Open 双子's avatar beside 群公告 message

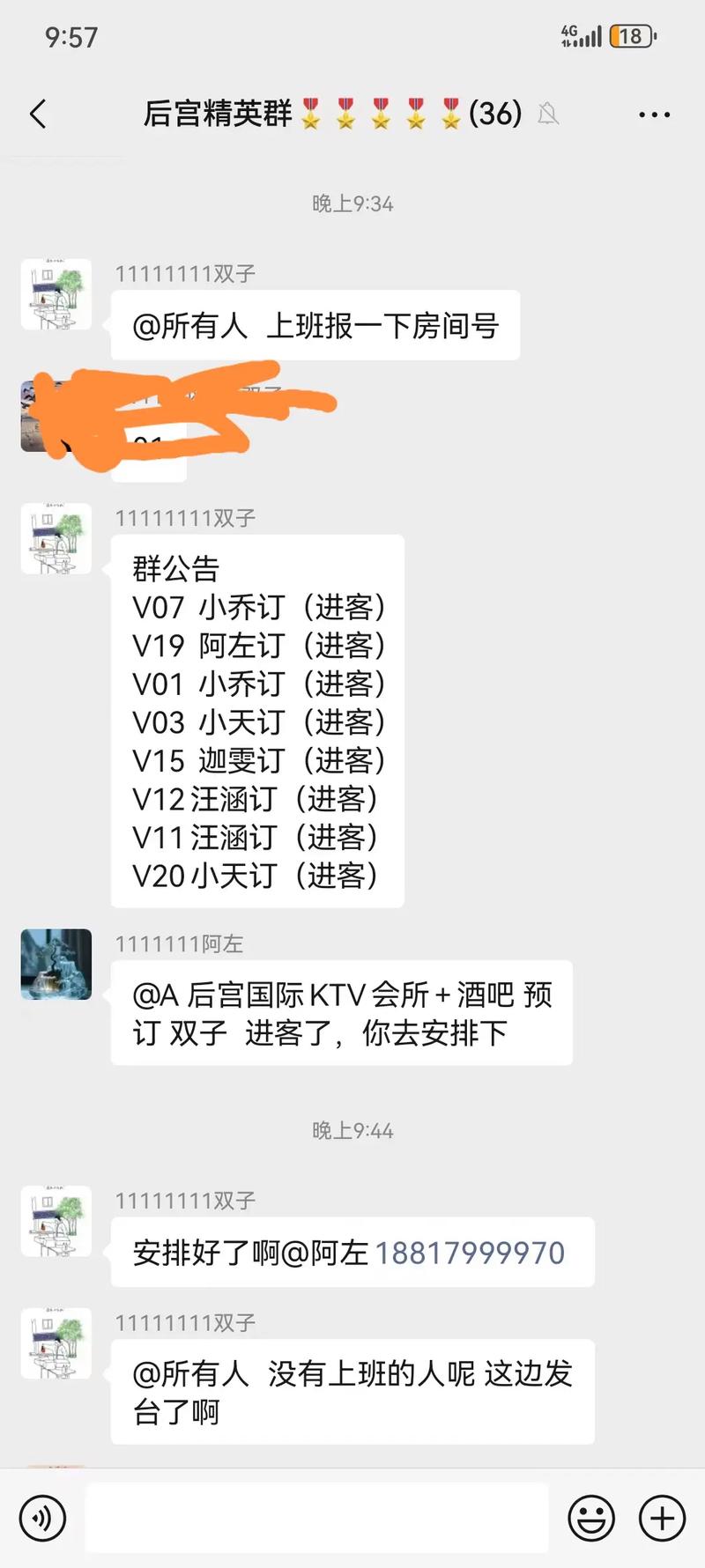coord(56,538)
